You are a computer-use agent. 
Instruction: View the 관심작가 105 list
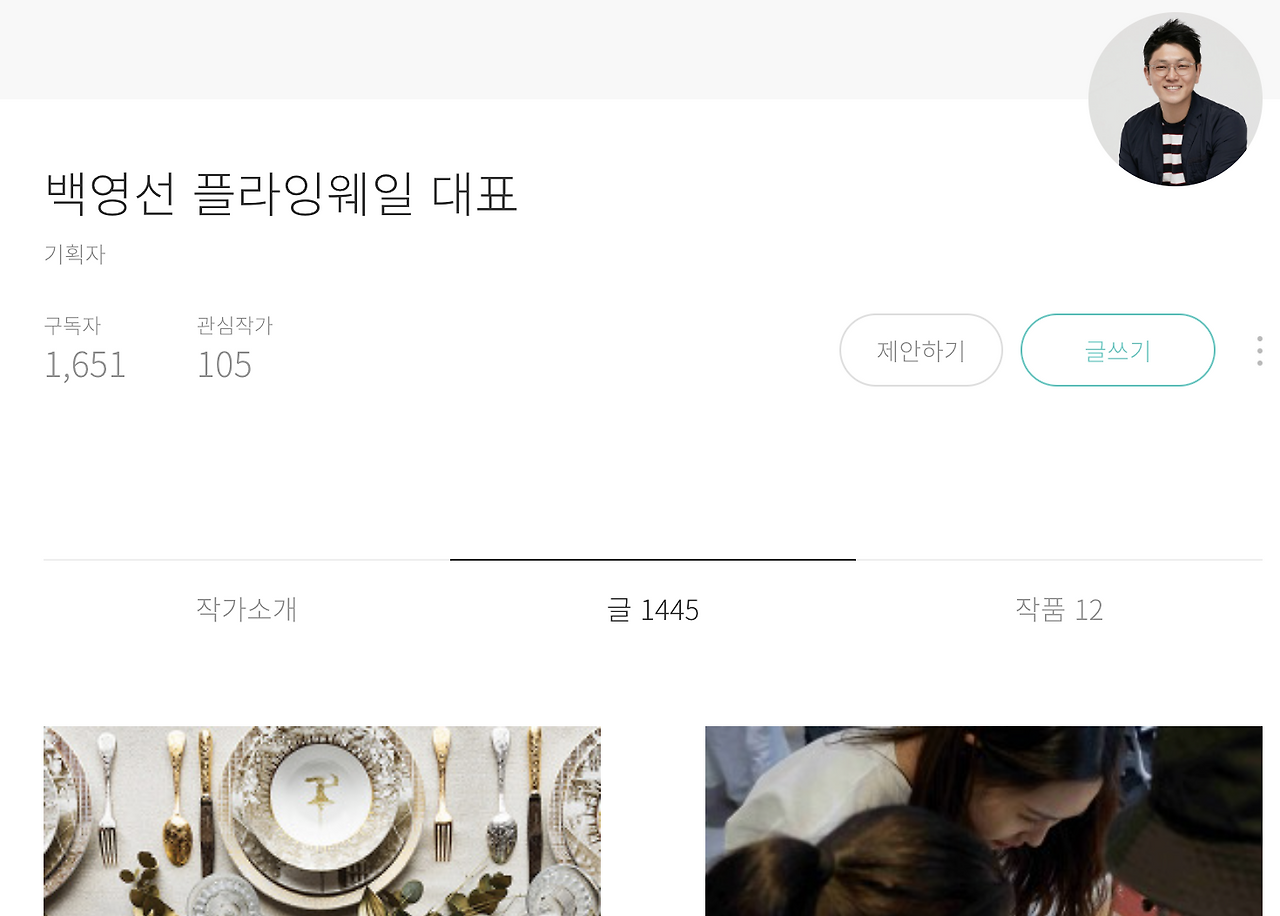tap(234, 349)
